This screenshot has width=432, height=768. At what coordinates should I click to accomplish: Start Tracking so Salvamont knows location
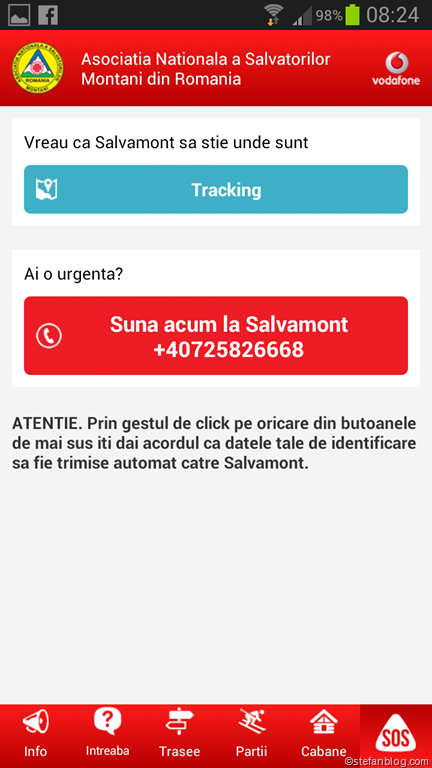[x=216, y=190]
